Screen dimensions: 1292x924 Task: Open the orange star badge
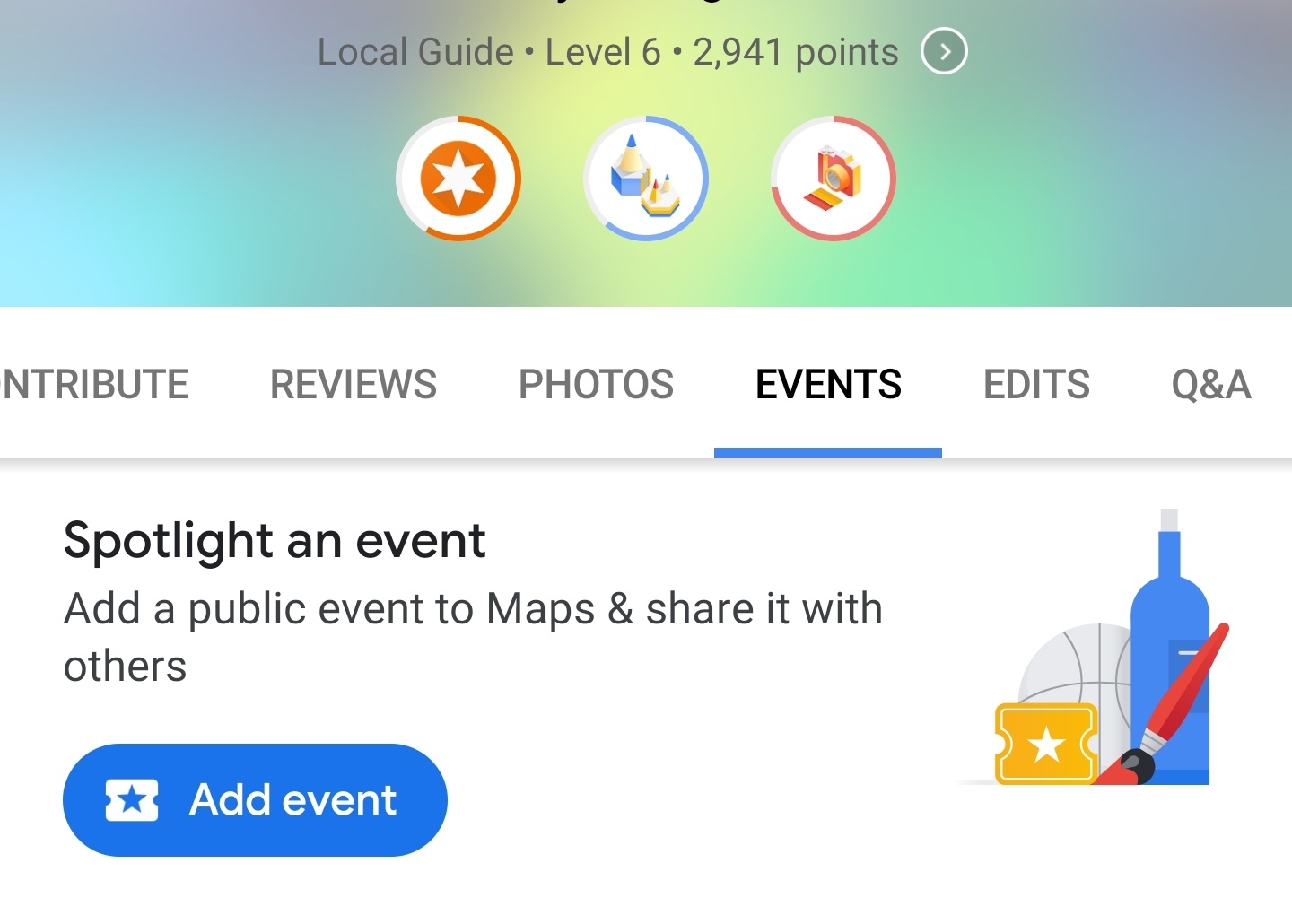(x=458, y=179)
